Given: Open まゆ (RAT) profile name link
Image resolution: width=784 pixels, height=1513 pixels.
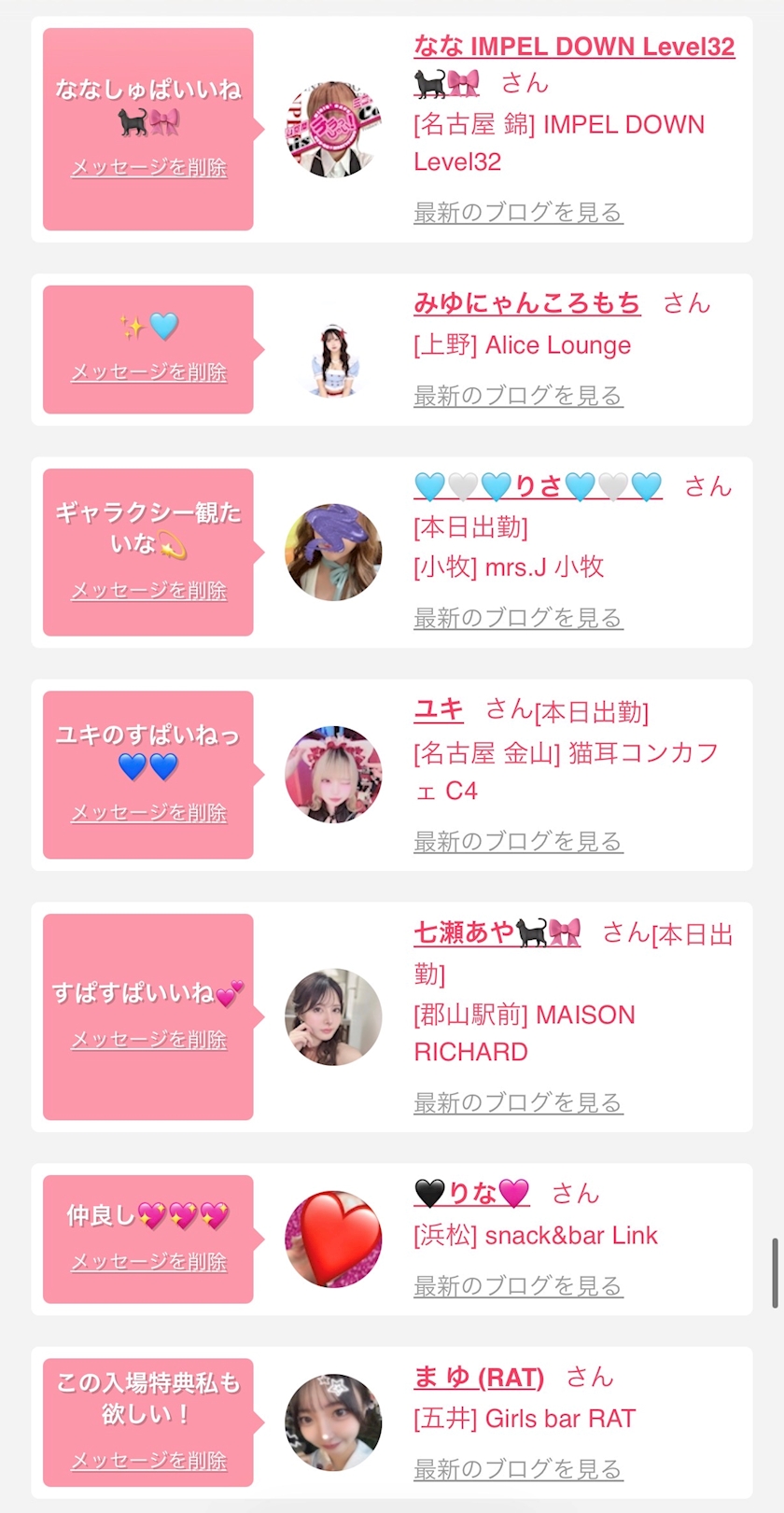Looking at the screenshot, I should [478, 1378].
